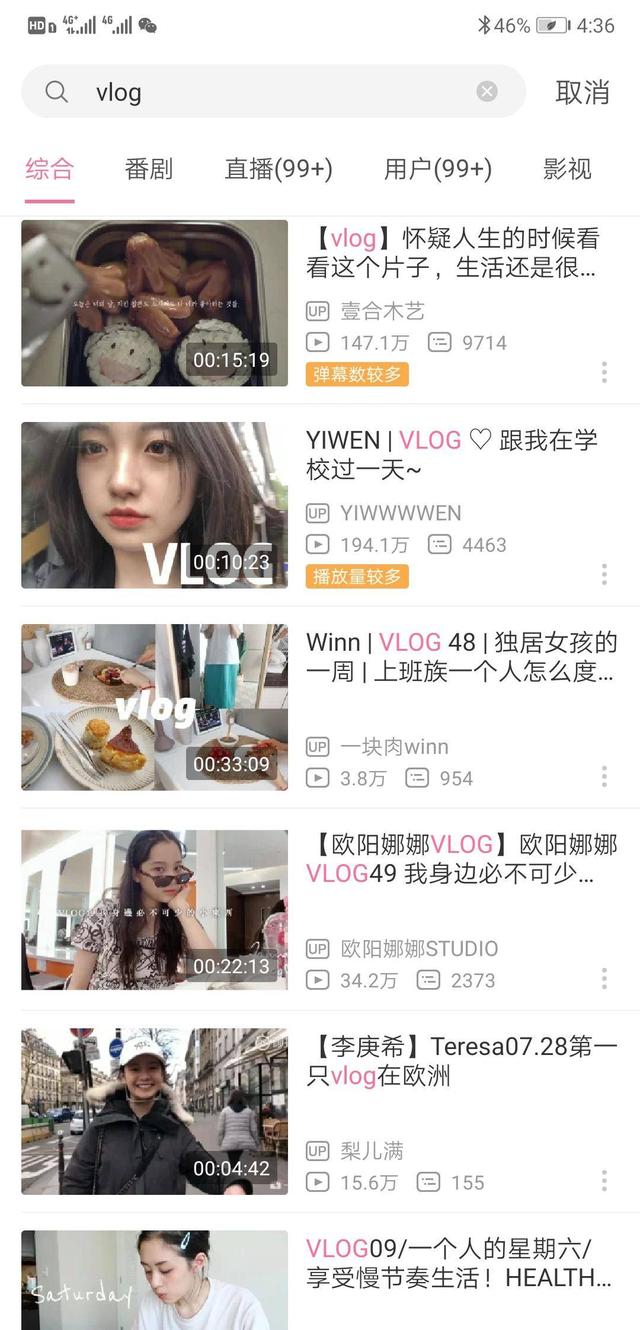Play 李庚希 Teresa07.28 vlog在欧洲
This screenshot has height=1330, width=640.
[x=320, y=1111]
